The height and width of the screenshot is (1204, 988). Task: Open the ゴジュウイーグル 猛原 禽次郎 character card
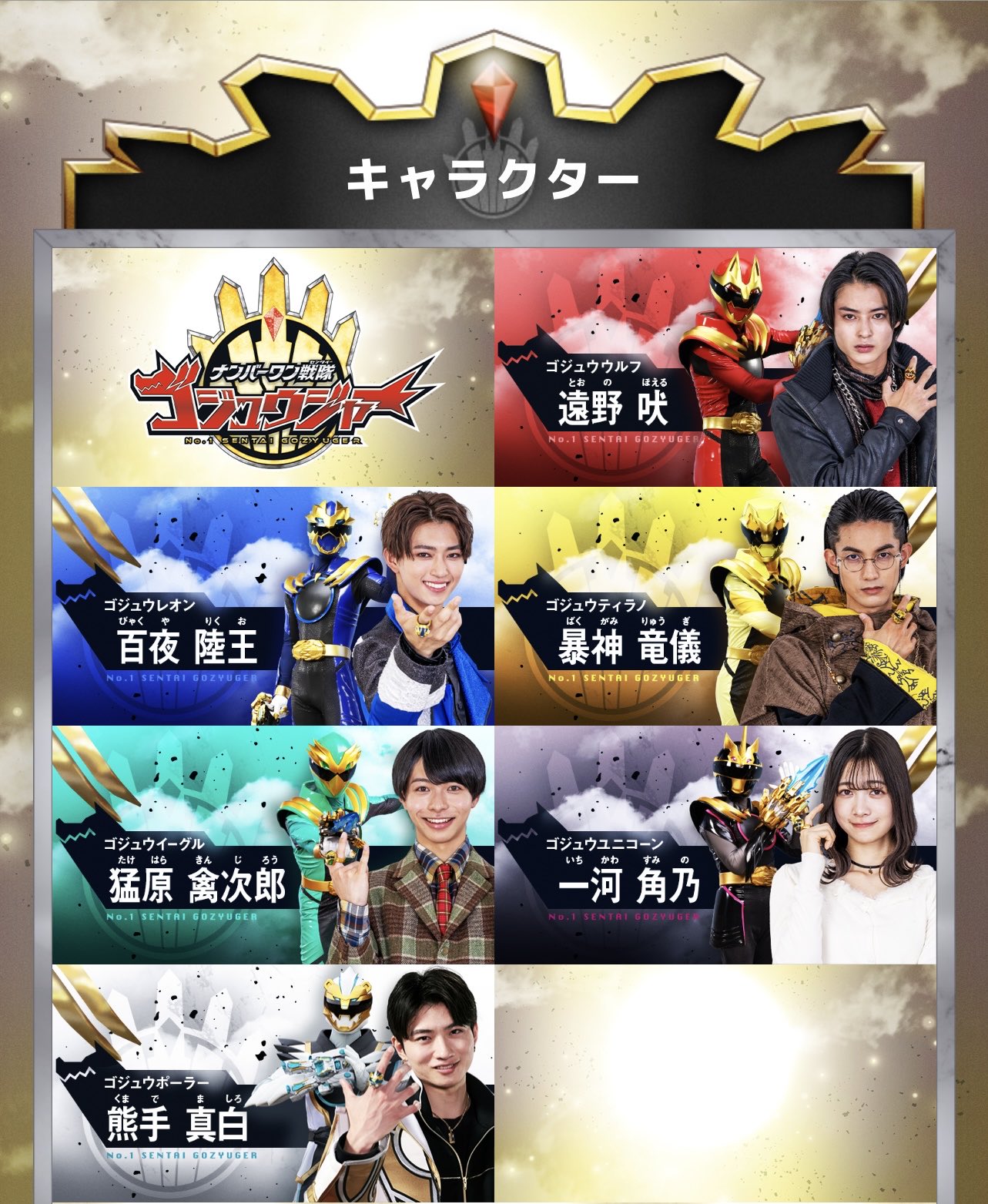[x=273, y=845]
